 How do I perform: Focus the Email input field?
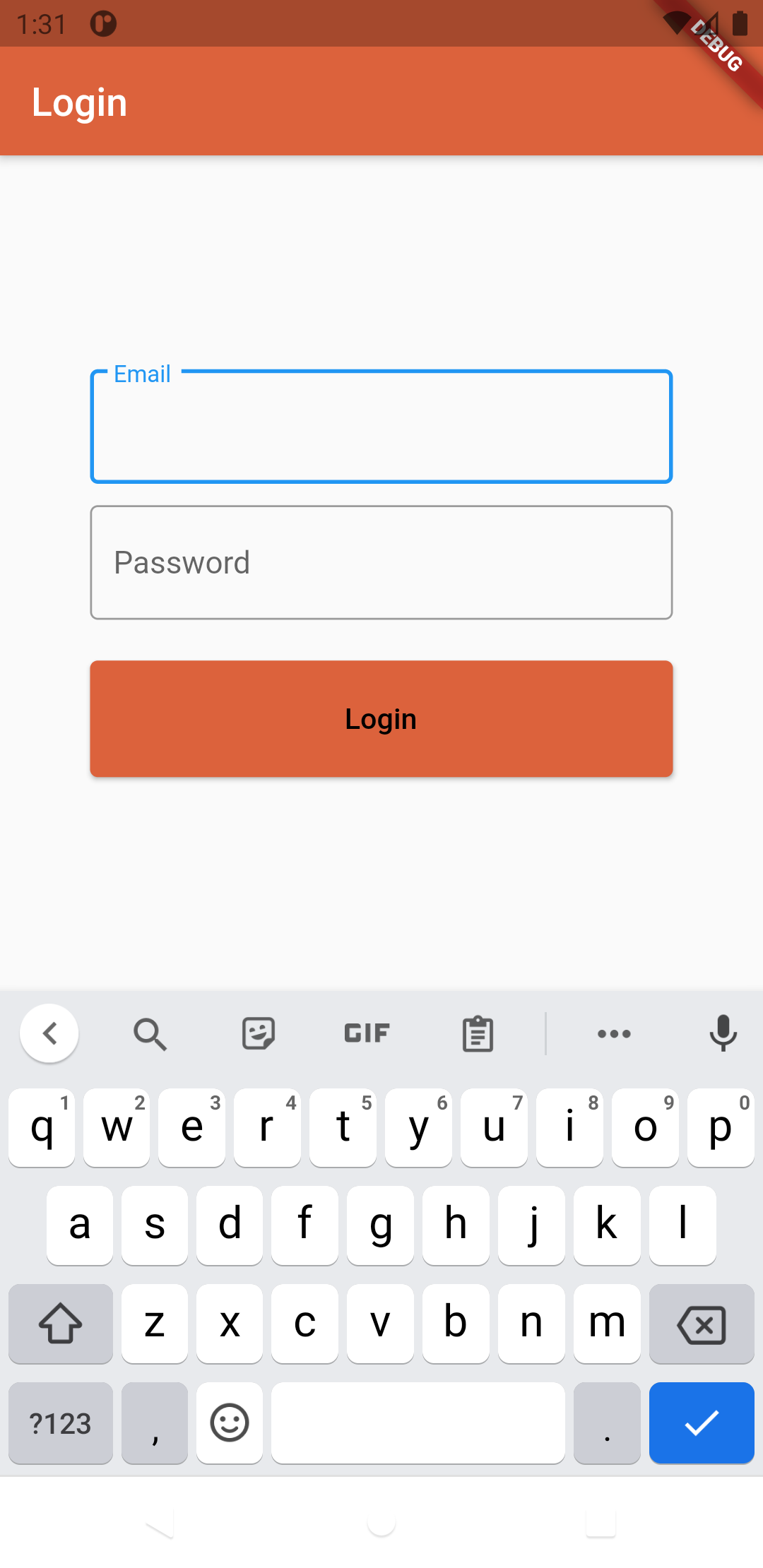381,427
